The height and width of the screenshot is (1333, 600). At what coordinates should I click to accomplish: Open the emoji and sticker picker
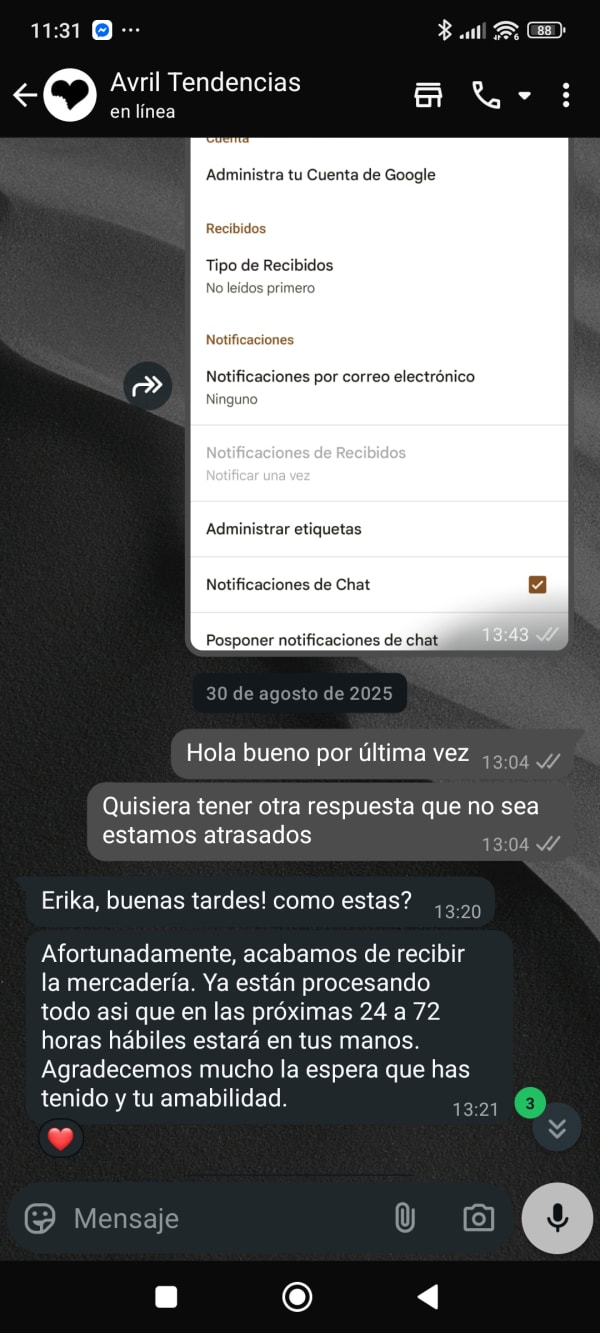[x=40, y=1218]
